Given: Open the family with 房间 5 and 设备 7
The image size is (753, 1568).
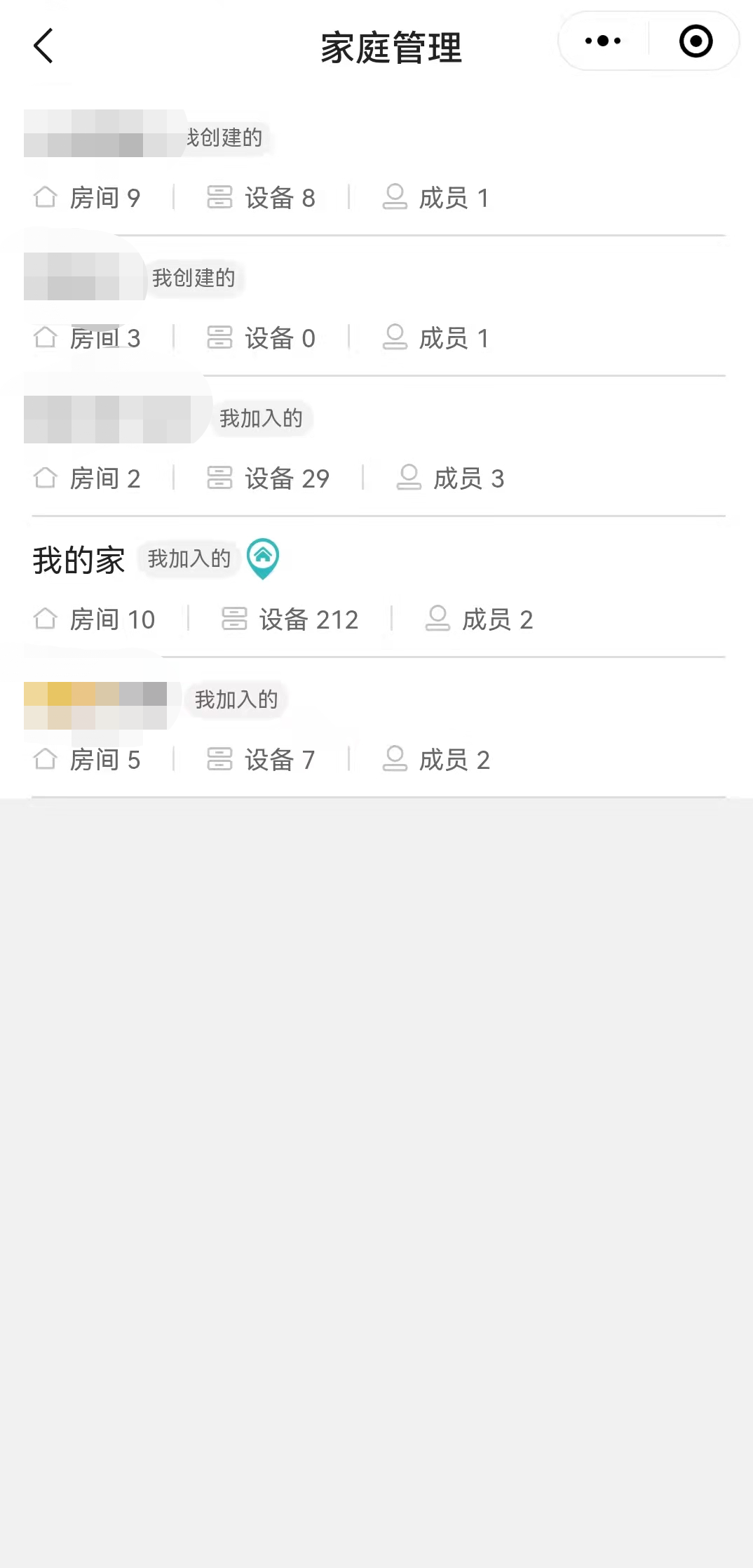Looking at the screenshot, I should 377,730.
